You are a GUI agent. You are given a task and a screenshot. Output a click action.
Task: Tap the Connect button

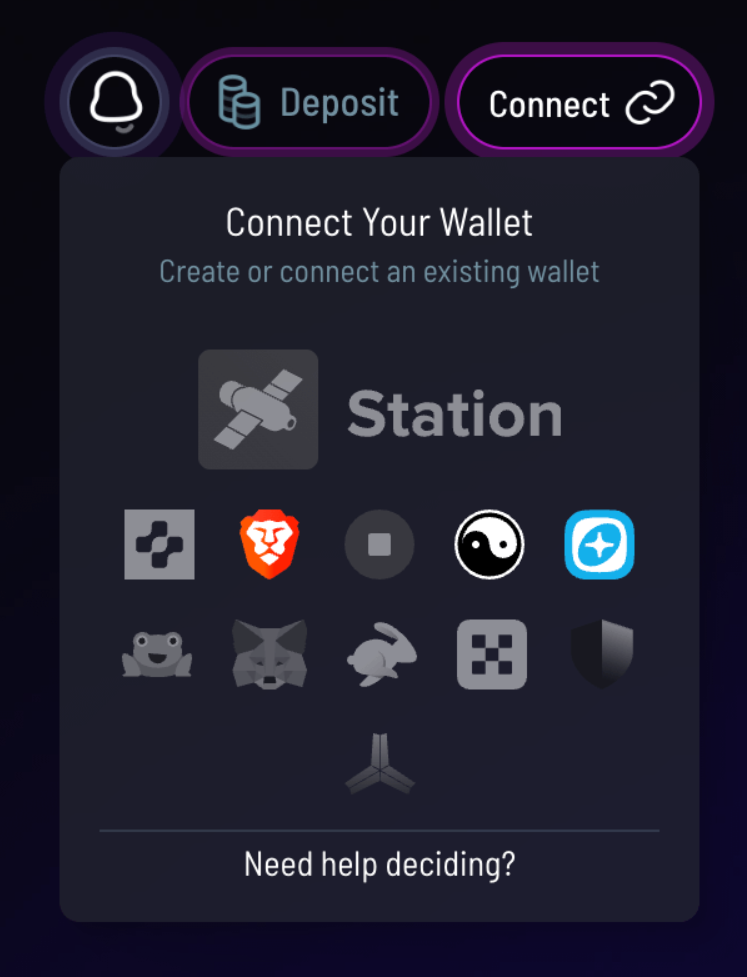(579, 103)
